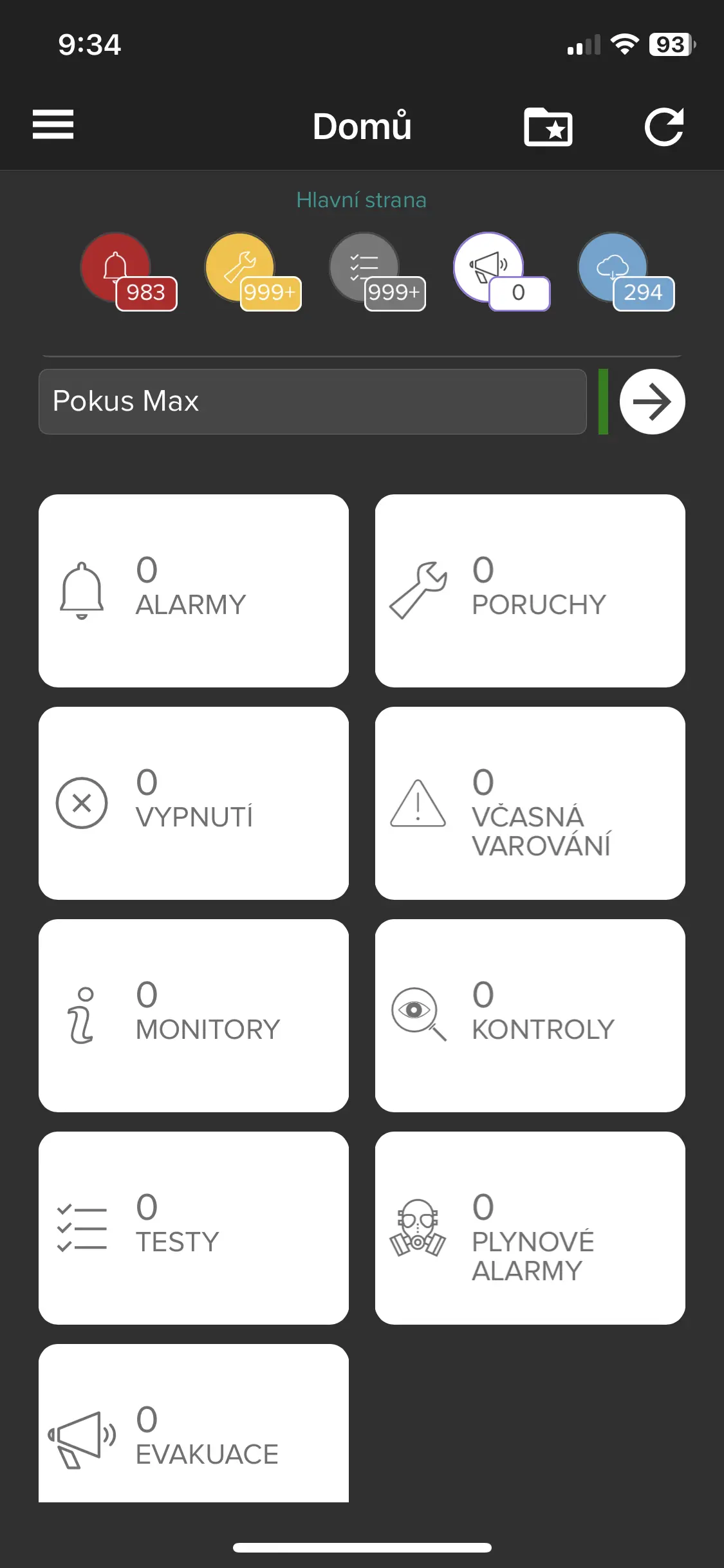Open the blue cloud badge 294
This screenshot has width=724, height=1568.
coord(626,272)
